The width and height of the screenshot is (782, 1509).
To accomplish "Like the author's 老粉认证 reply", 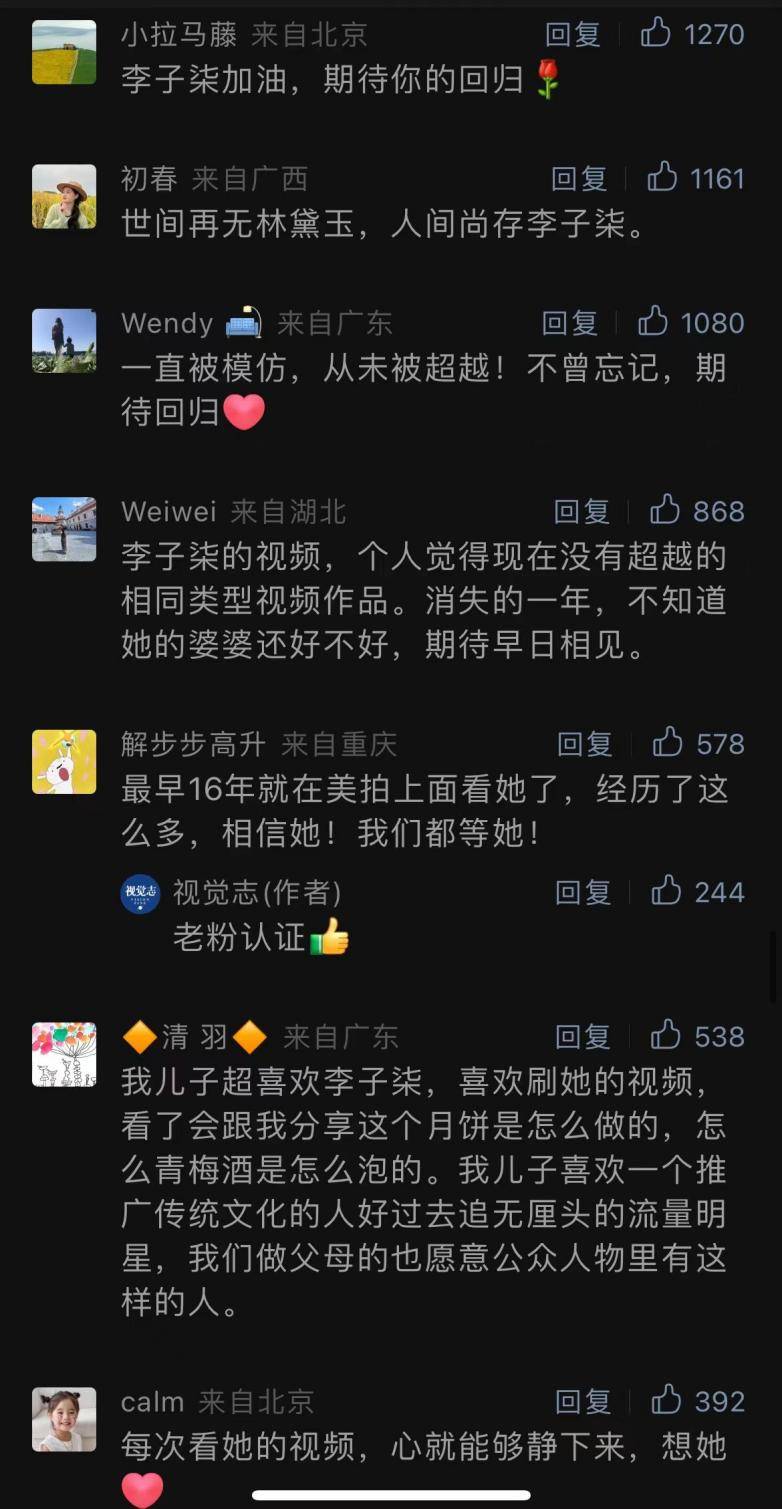I will (666, 891).
